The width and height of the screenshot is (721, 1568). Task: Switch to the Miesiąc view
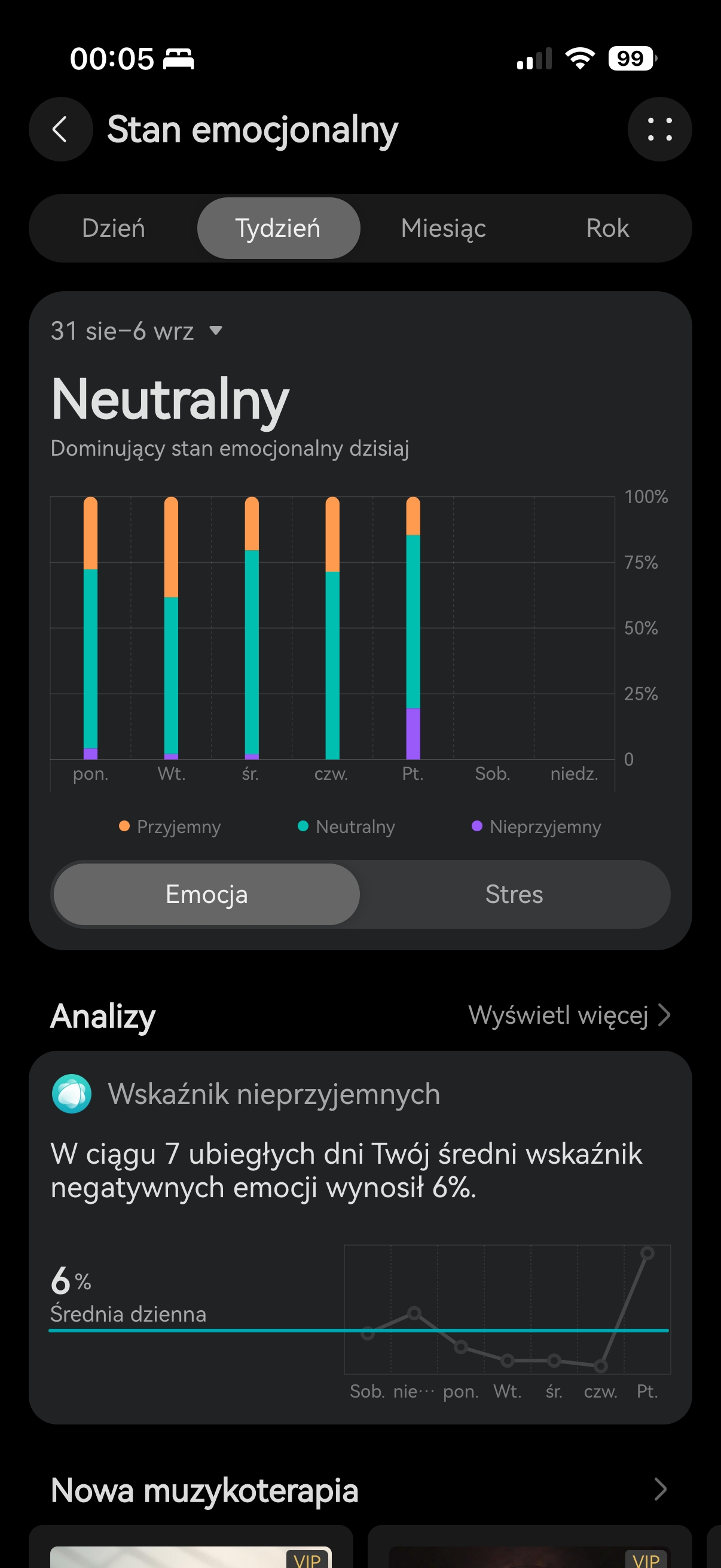[x=444, y=228]
